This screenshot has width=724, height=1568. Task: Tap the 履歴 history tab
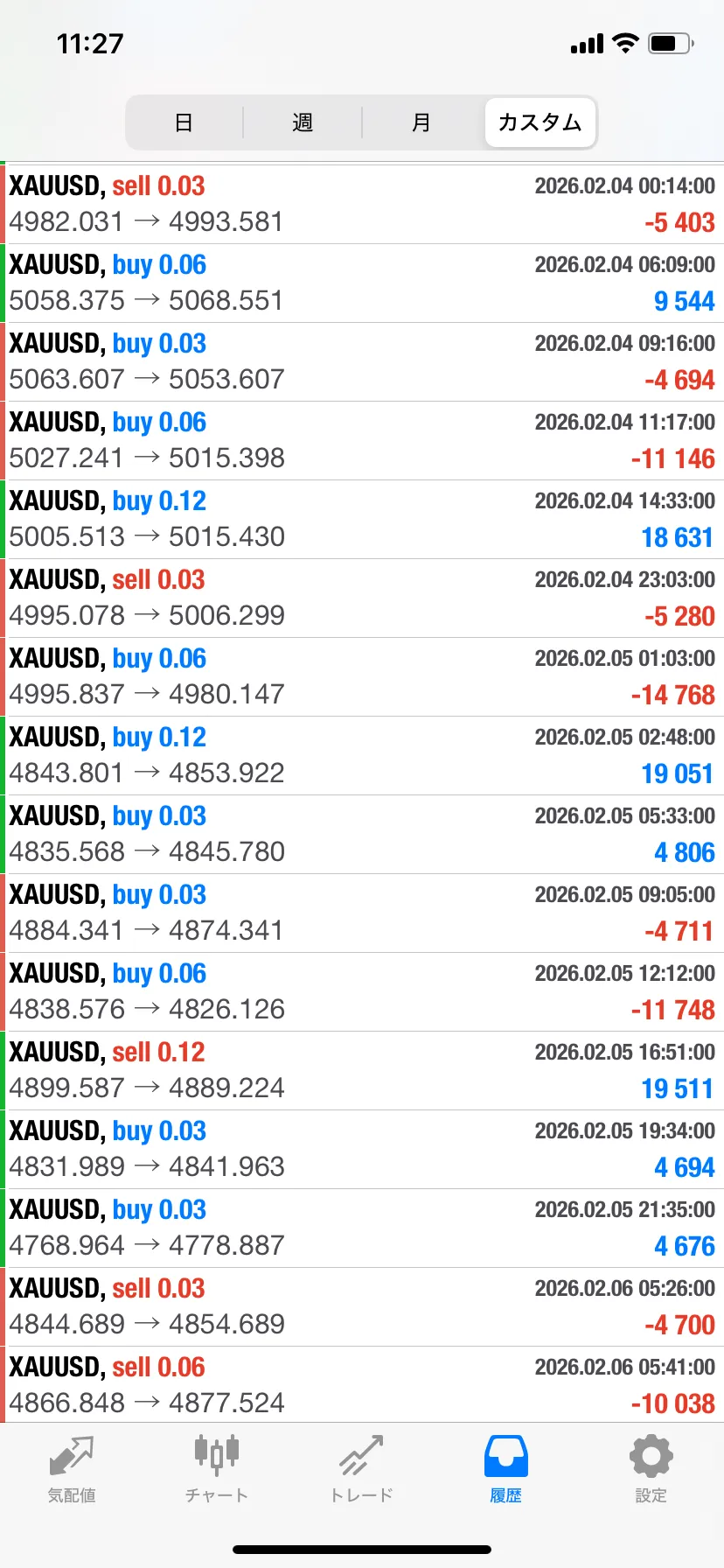pyautogui.click(x=506, y=1470)
